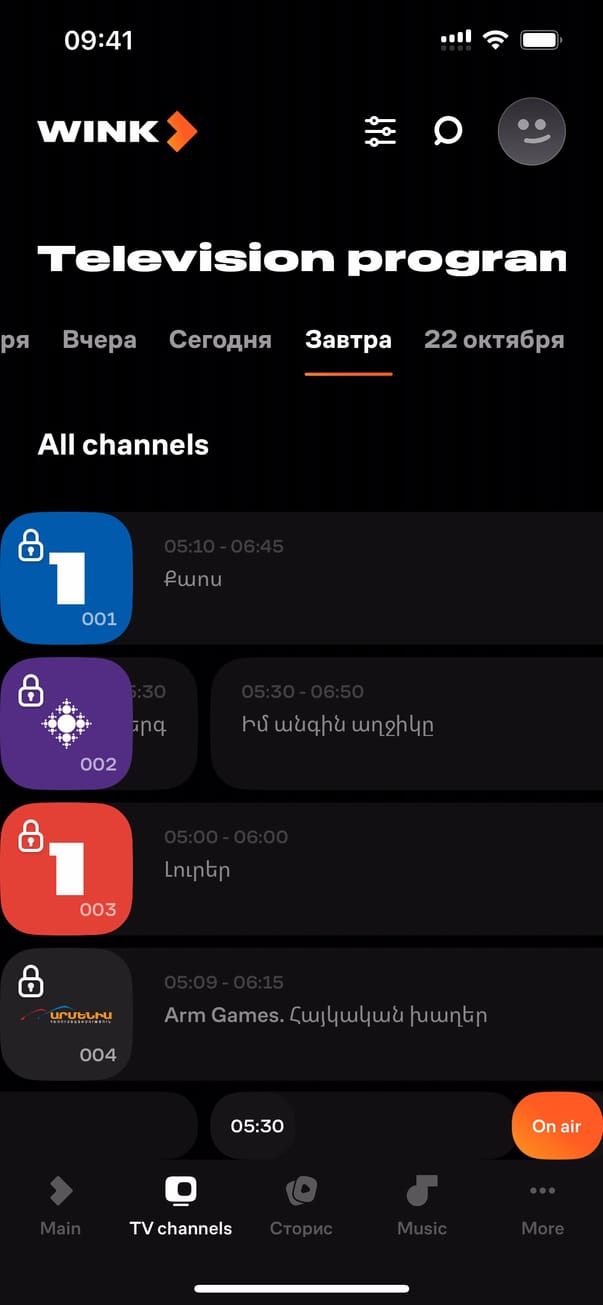Open the 05:00 - 06:00 programme card
Viewport: 603px width, 1305px height.
370,868
